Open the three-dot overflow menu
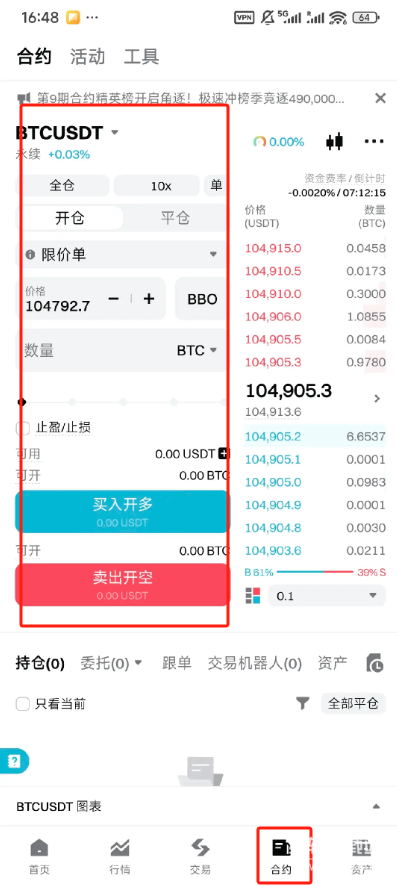397x886 pixels. coord(374,141)
